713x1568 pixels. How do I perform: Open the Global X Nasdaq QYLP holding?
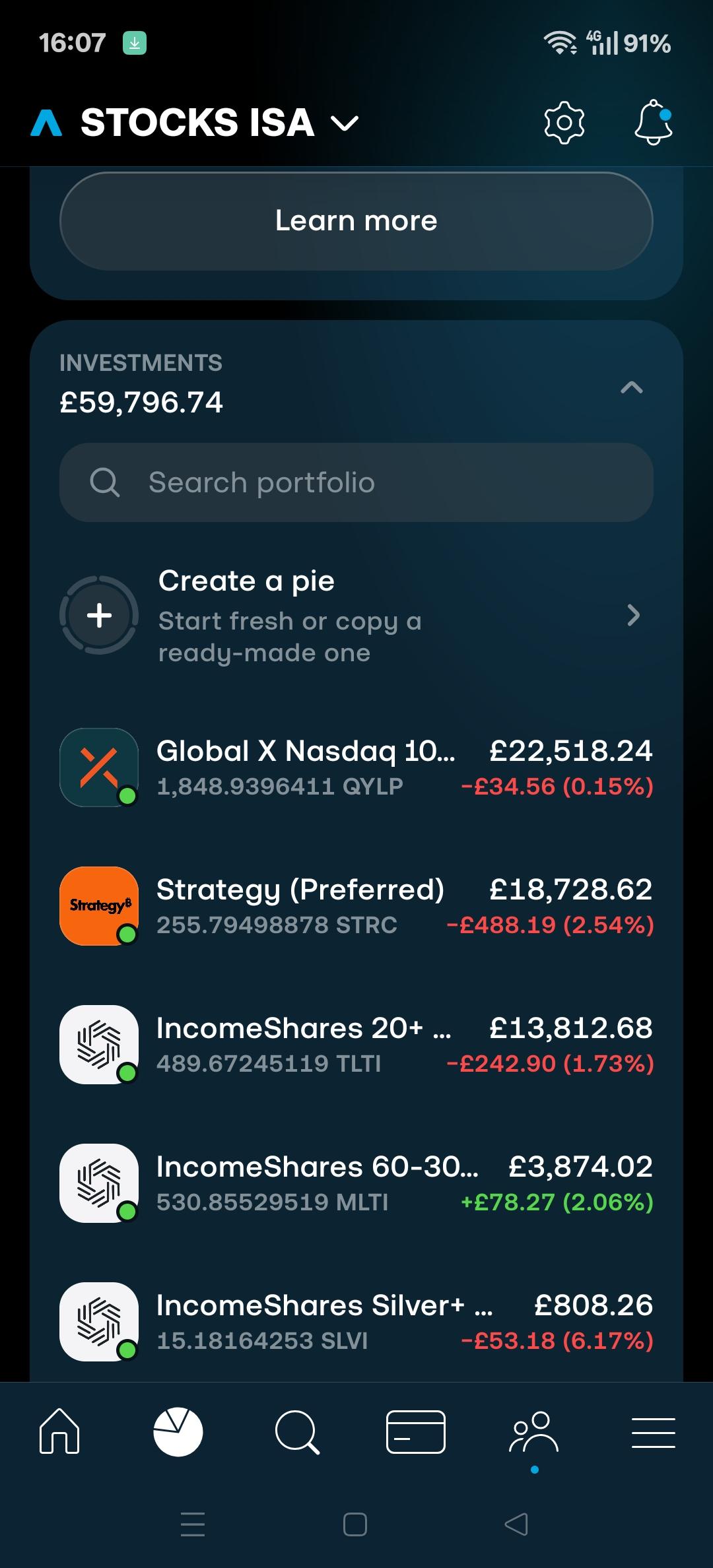356,768
